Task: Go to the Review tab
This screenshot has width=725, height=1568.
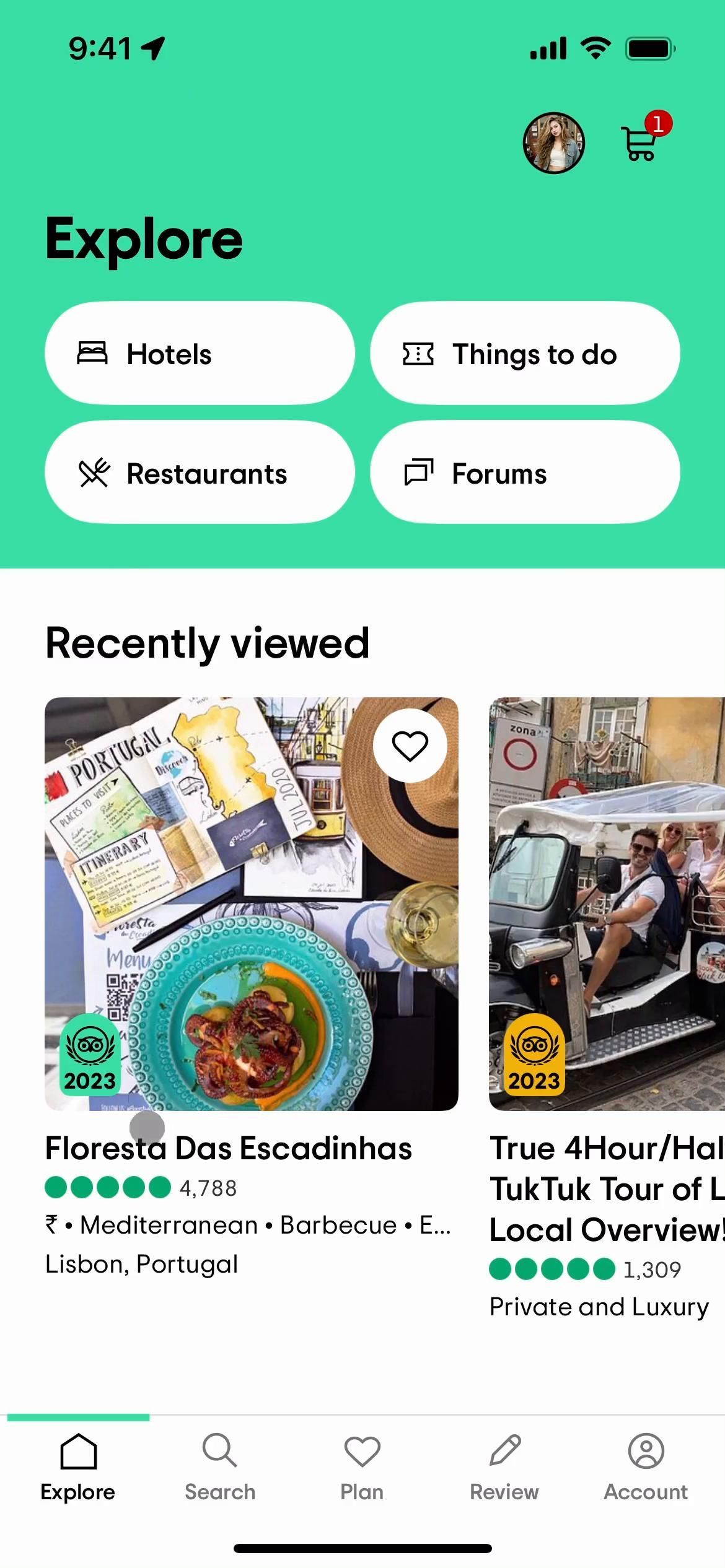Action: 504,1466
